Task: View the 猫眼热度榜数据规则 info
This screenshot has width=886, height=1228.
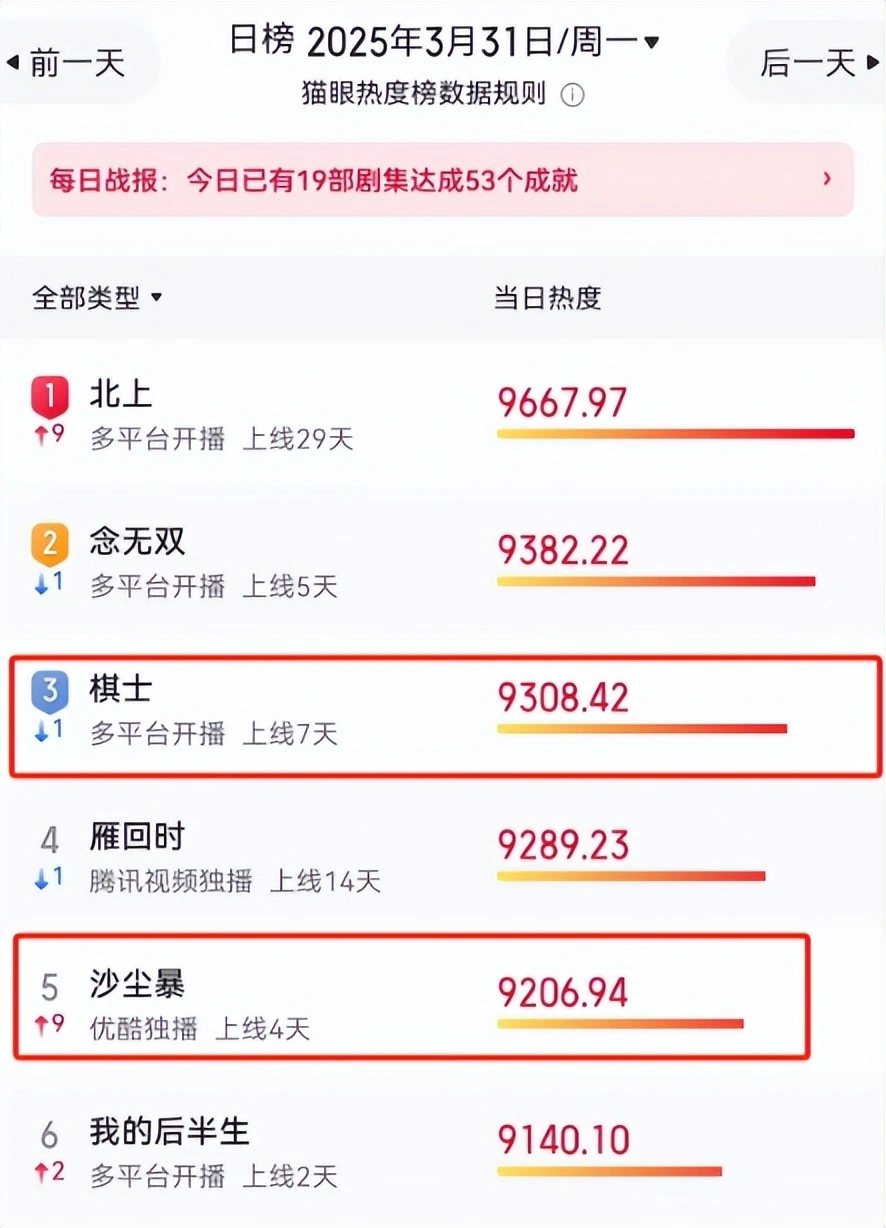Action: (572, 96)
